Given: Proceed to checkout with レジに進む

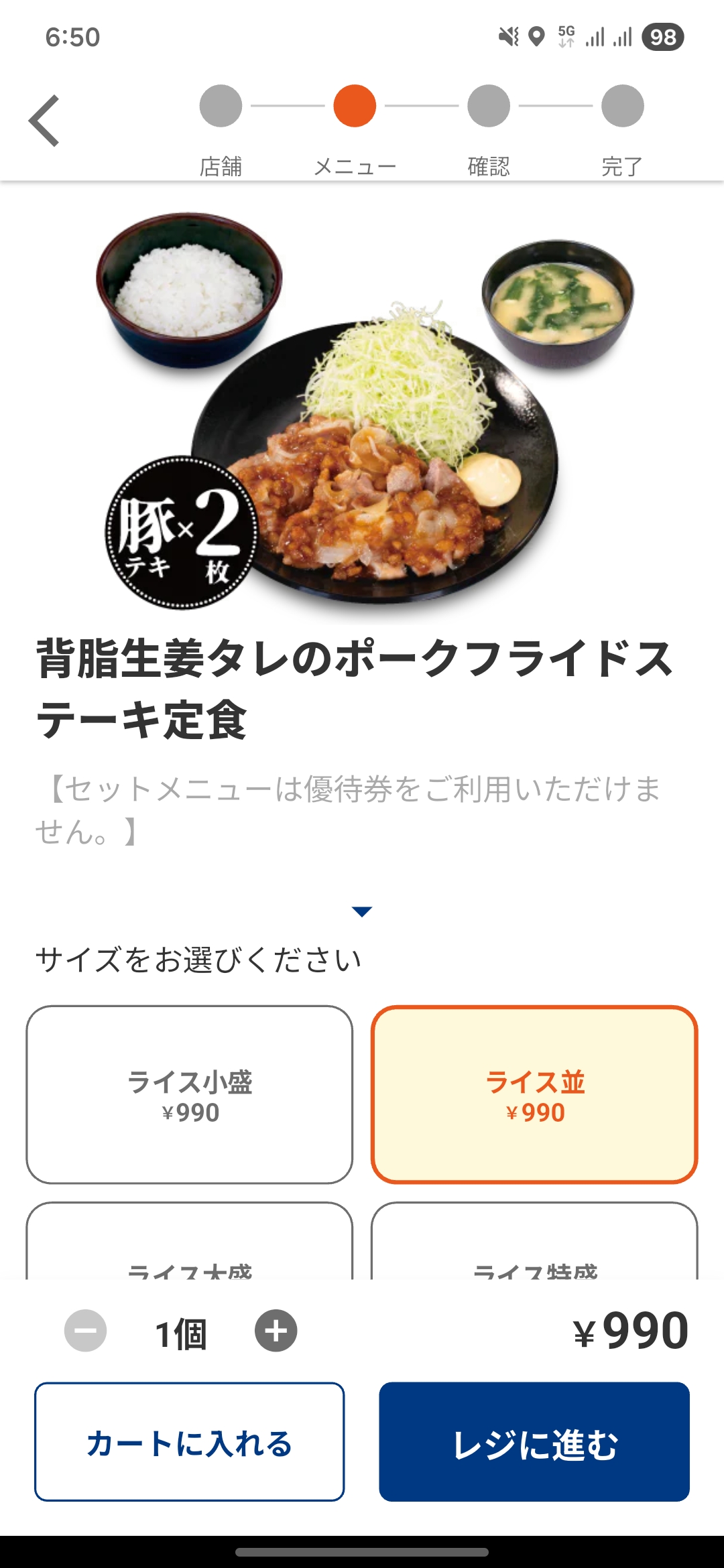Looking at the screenshot, I should pos(534,1442).
